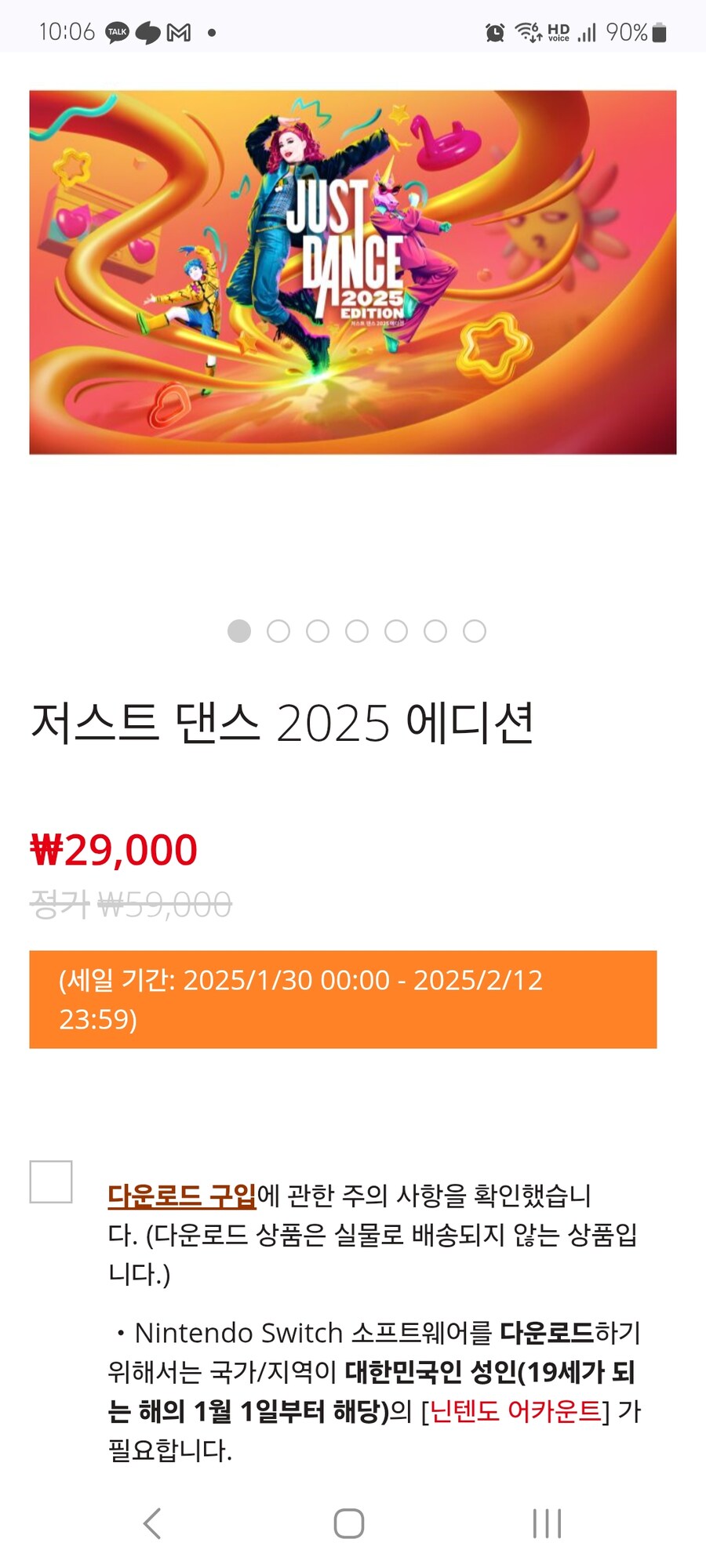Open the 다운로드 구입 link
706x1568 pixels.
(183, 1193)
